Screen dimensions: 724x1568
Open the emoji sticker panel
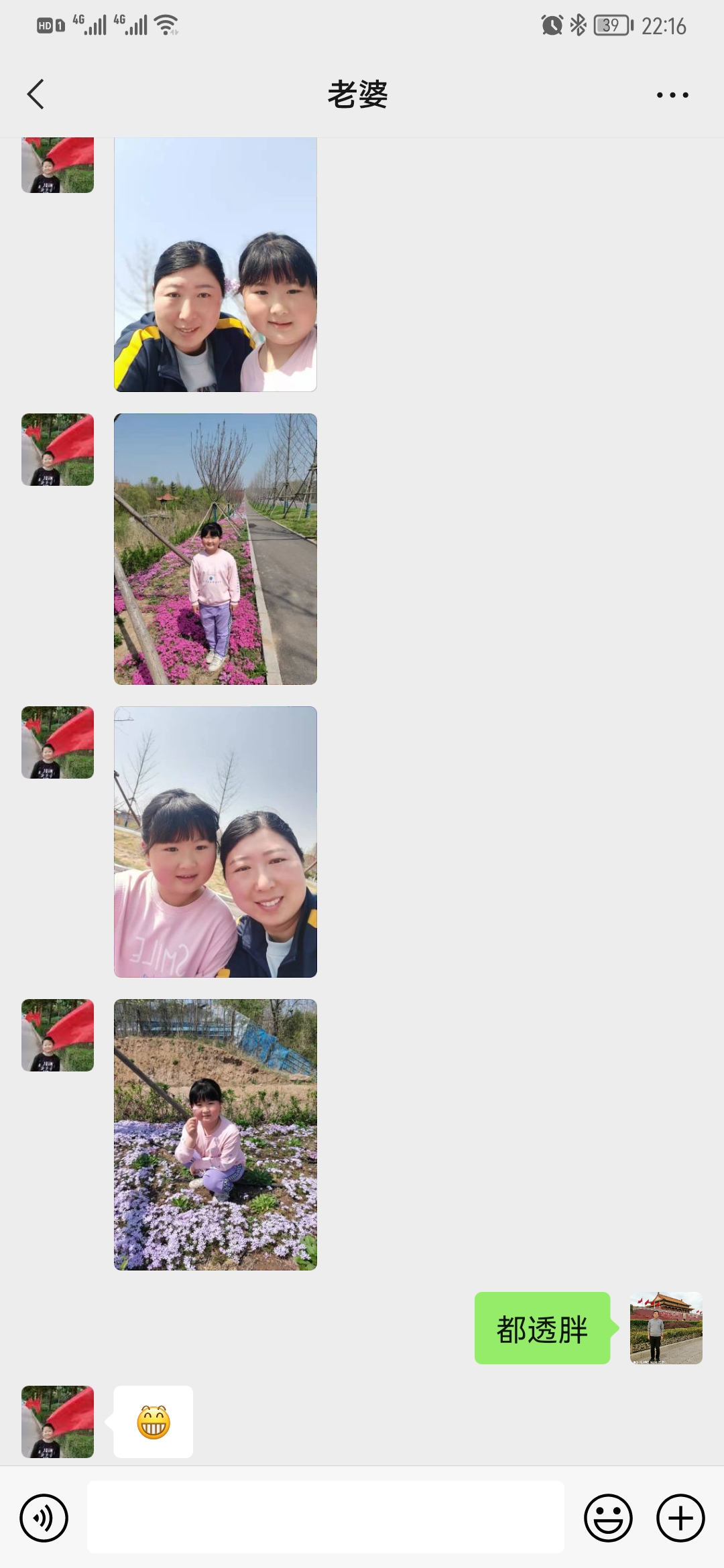(608, 1518)
